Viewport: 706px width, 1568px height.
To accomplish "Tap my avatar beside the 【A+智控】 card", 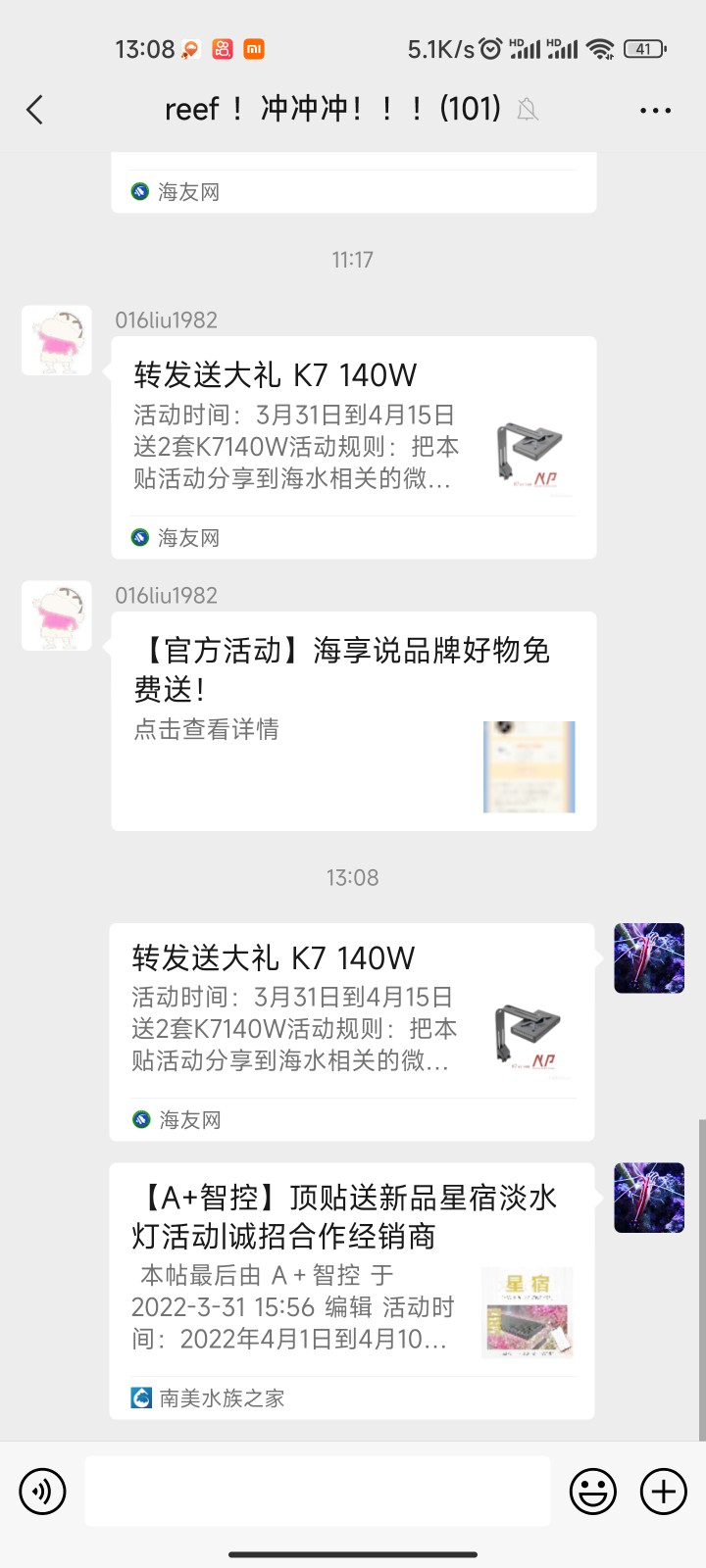I will coord(649,1198).
